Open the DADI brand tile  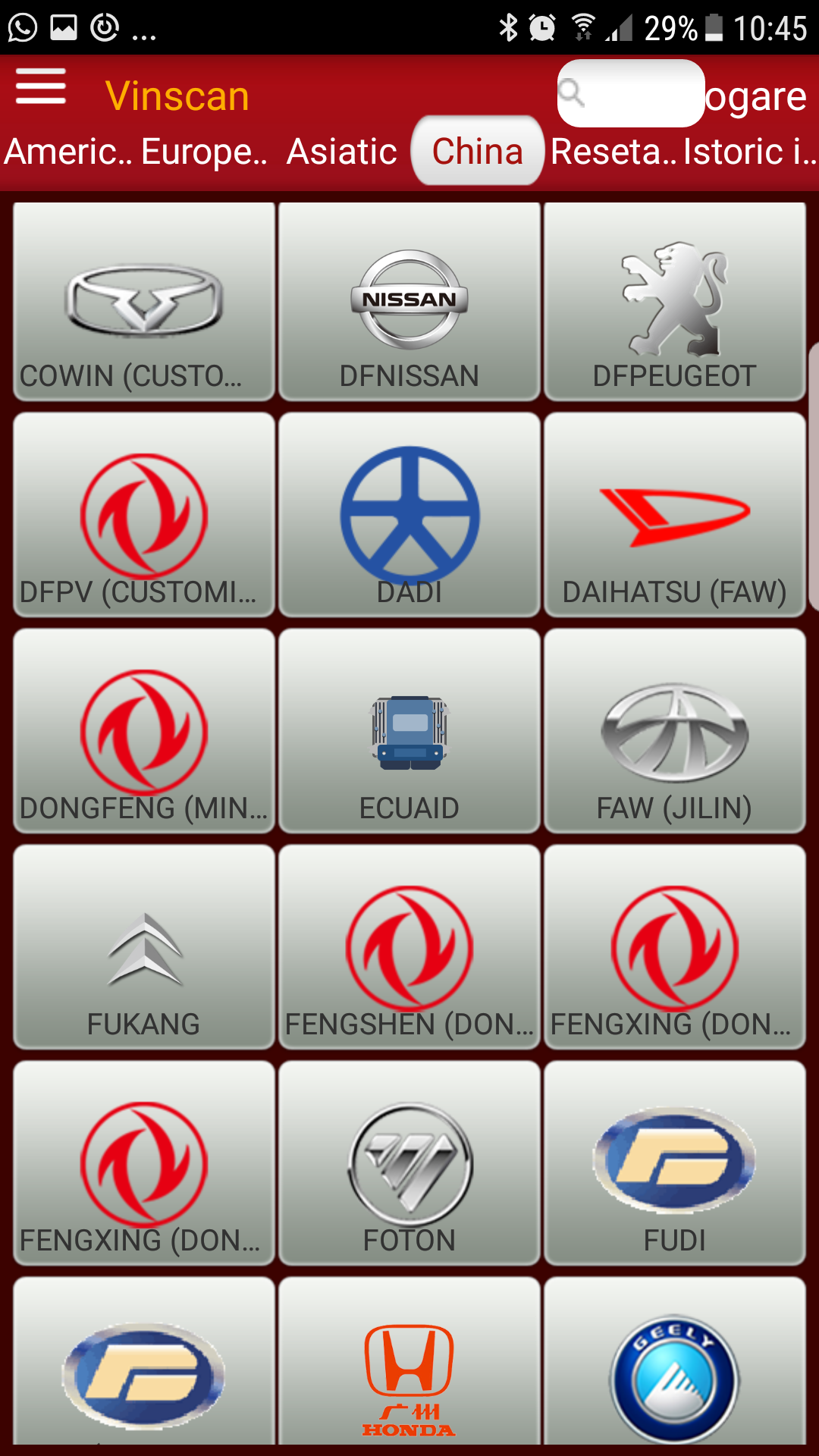[409, 515]
